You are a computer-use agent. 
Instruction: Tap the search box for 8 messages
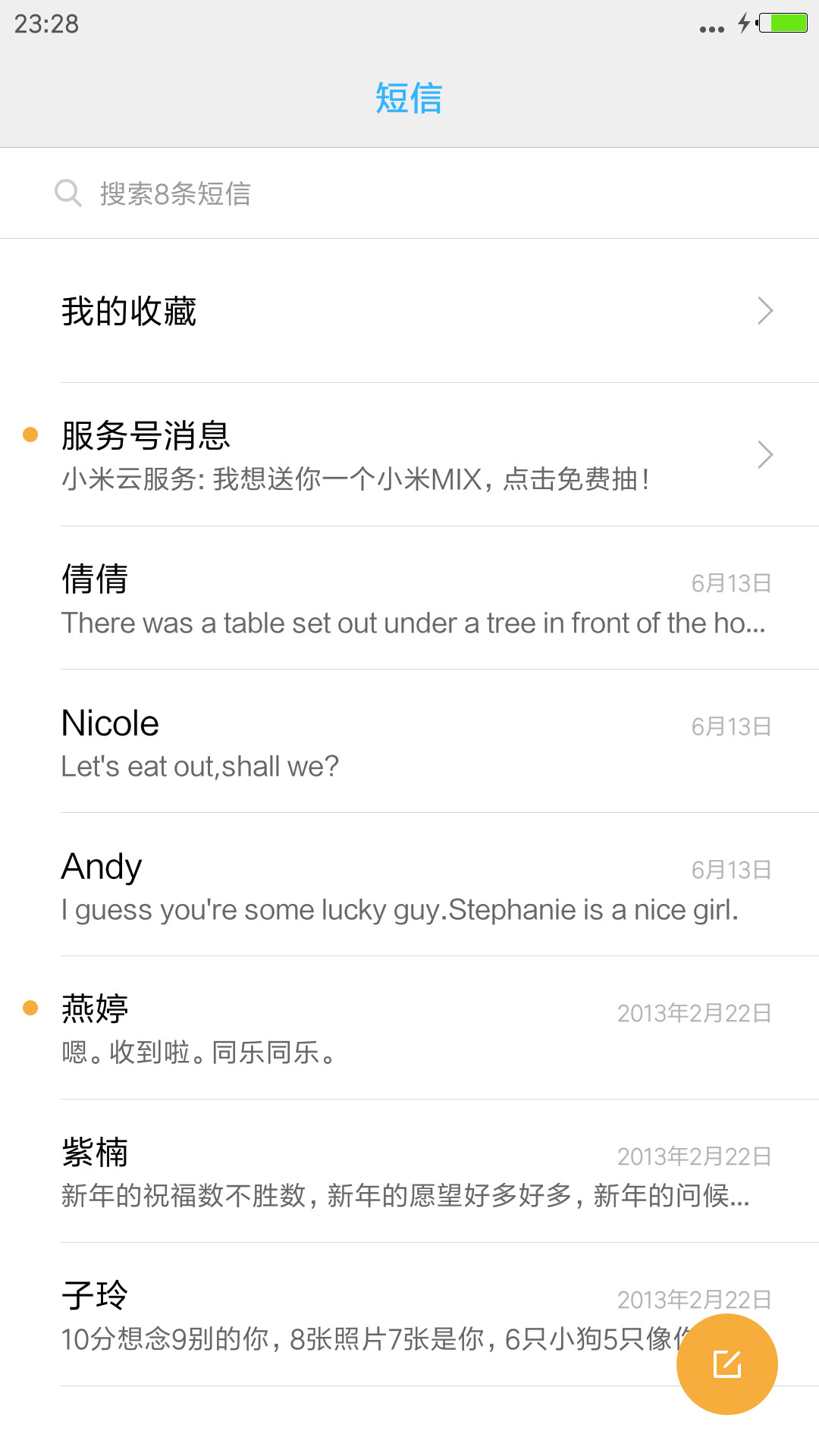[x=409, y=193]
